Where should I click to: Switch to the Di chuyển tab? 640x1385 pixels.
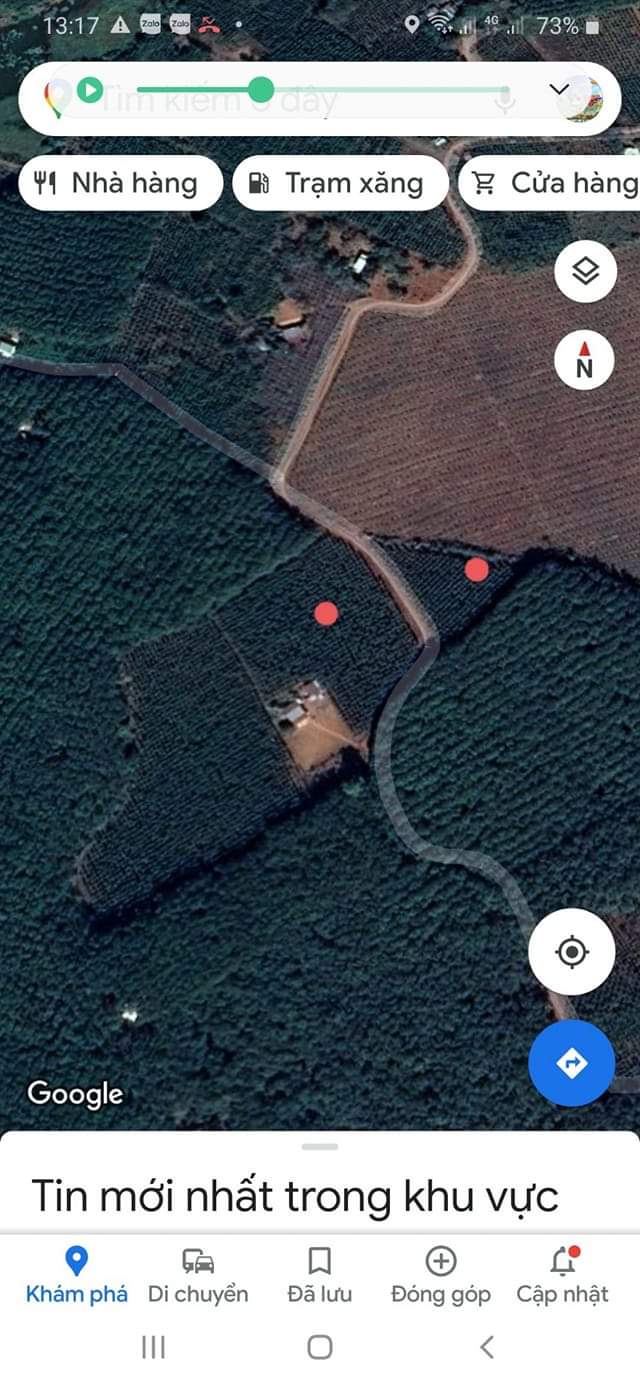point(198,1275)
